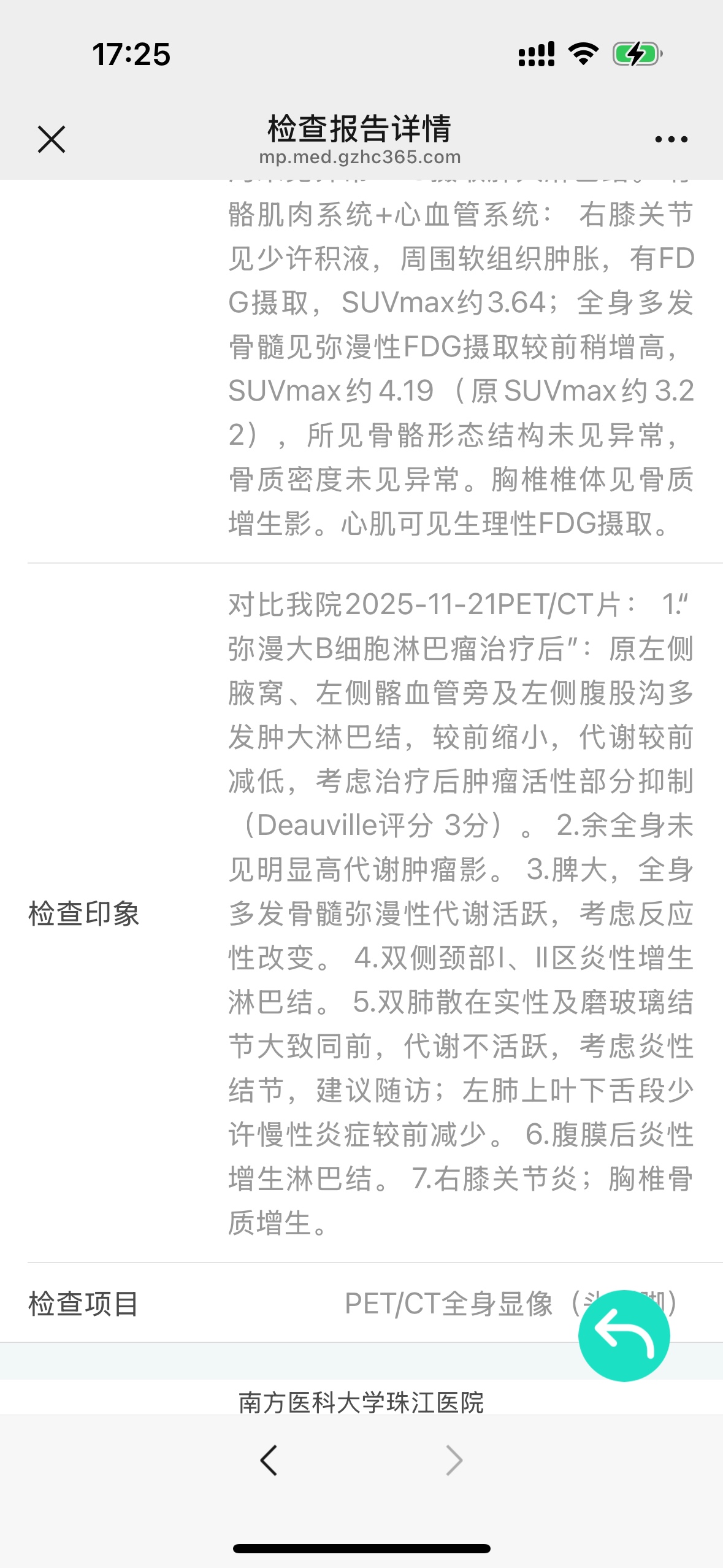This screenshot has width=723, height=1568.
Task: Go back using the browser back arrow
Action: (x=269, y=1459)
